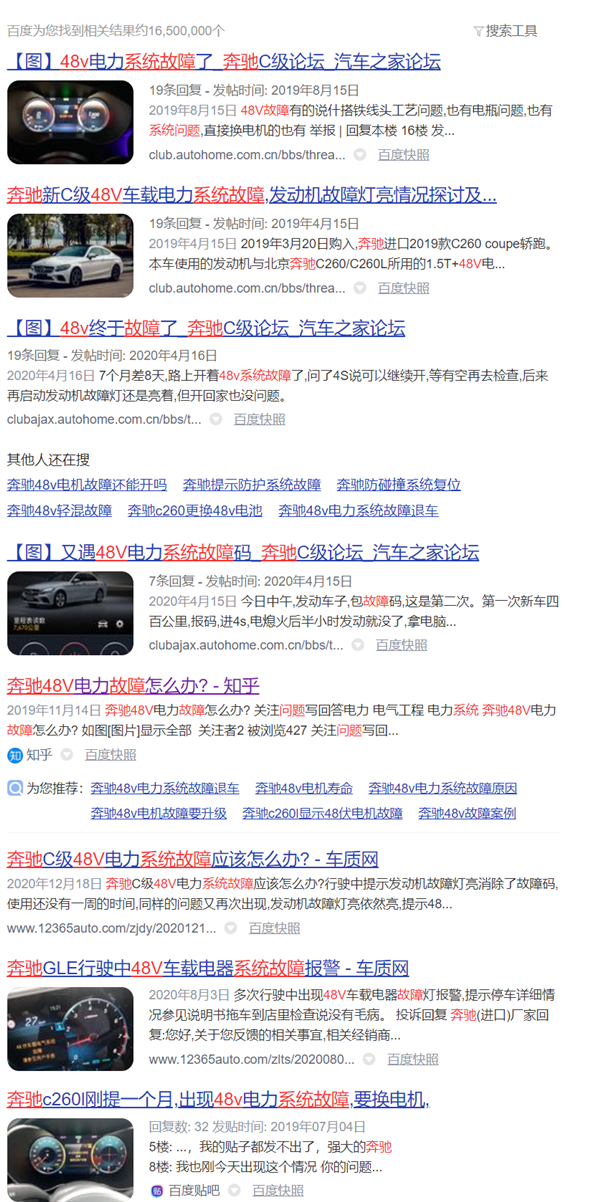Open result 奔驰c260l刚提一个月,出现48v电力系统故障
Image resolution: width=600 pixels, height=1202 pixels.
tap(218, 1099)
